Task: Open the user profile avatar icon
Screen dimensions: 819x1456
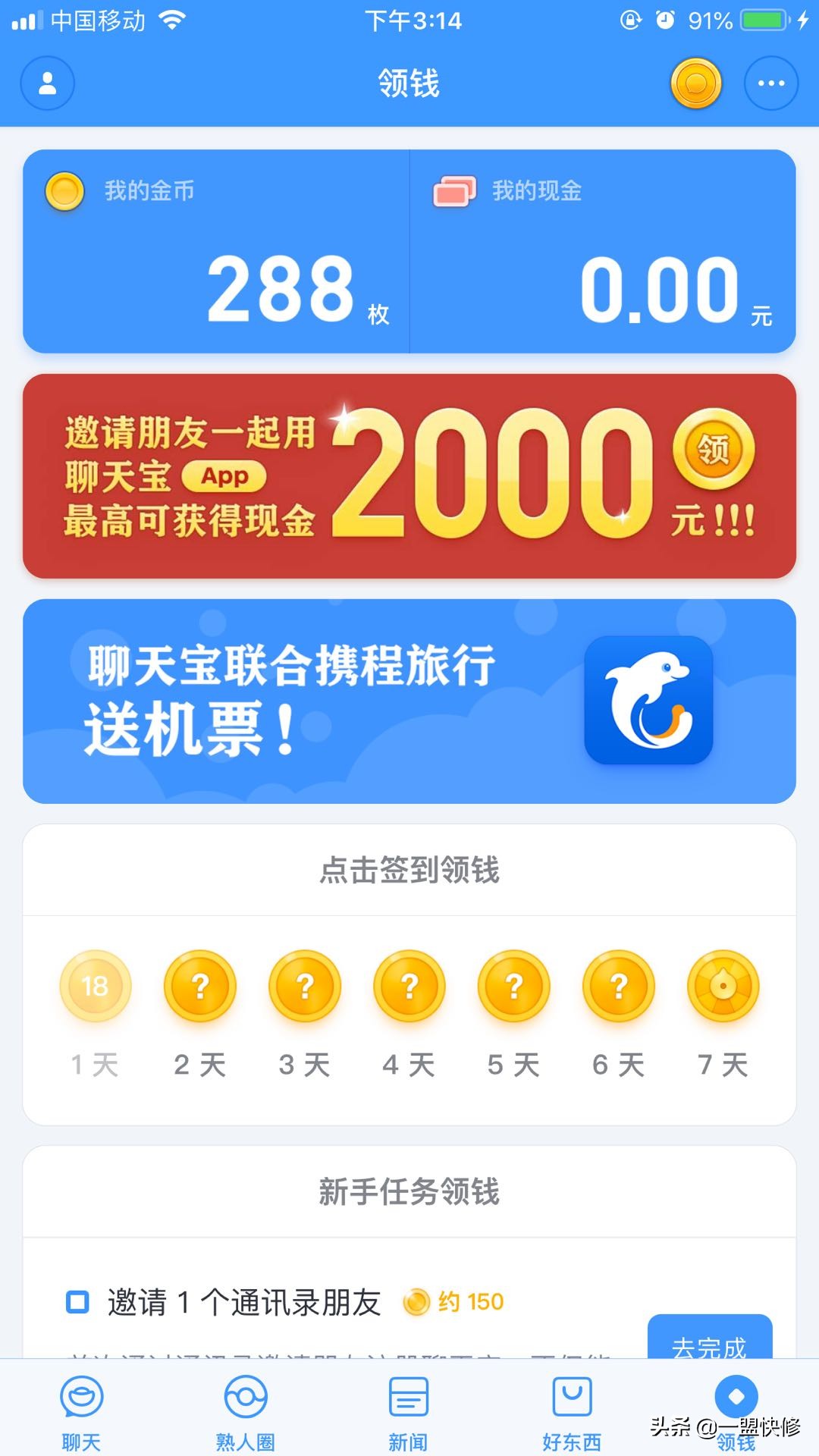Action: (x=47, y=83)
